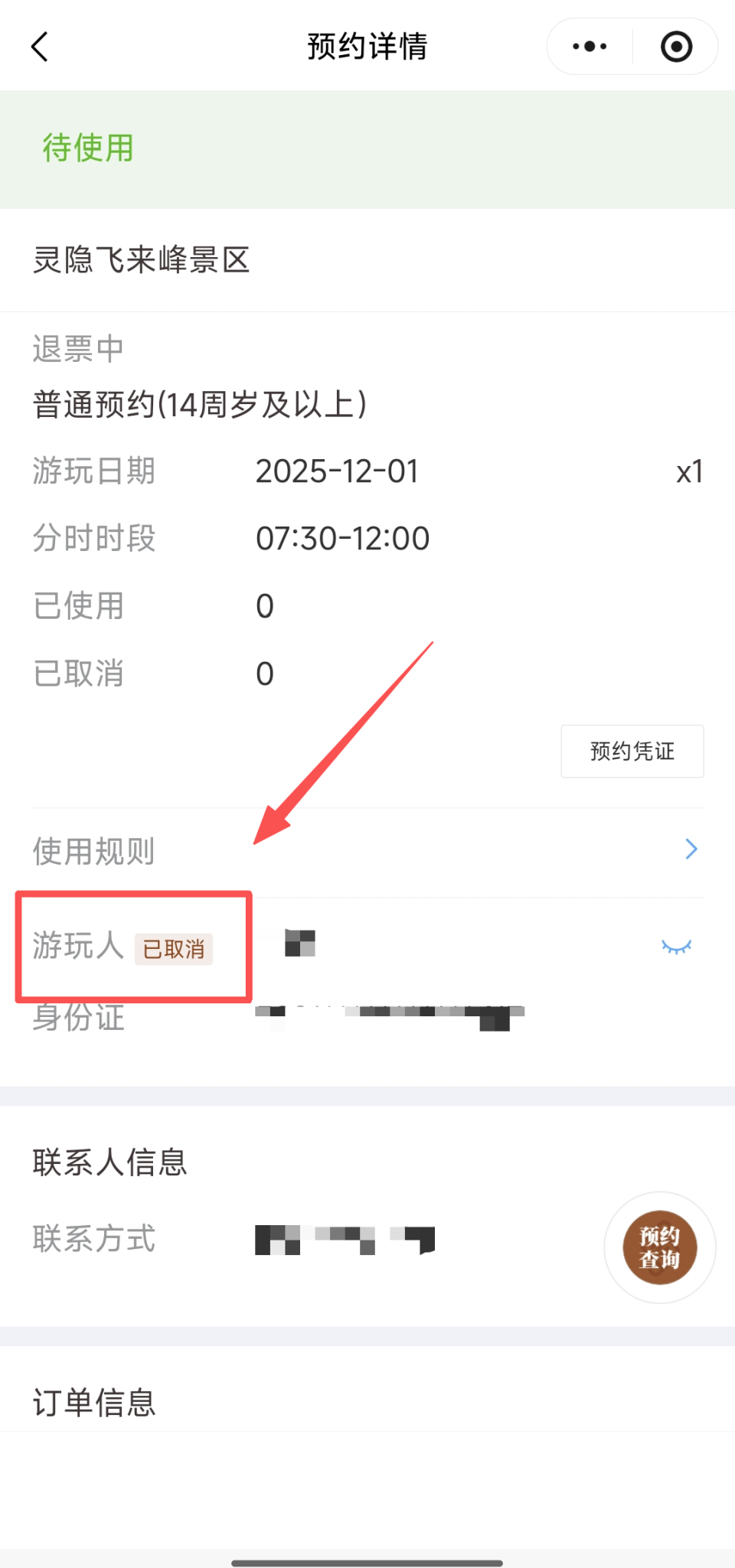Tap the 退票中 refund status text
This screenshot has width=735, height=1568.
pyautogui.click(x=77, y=348)
